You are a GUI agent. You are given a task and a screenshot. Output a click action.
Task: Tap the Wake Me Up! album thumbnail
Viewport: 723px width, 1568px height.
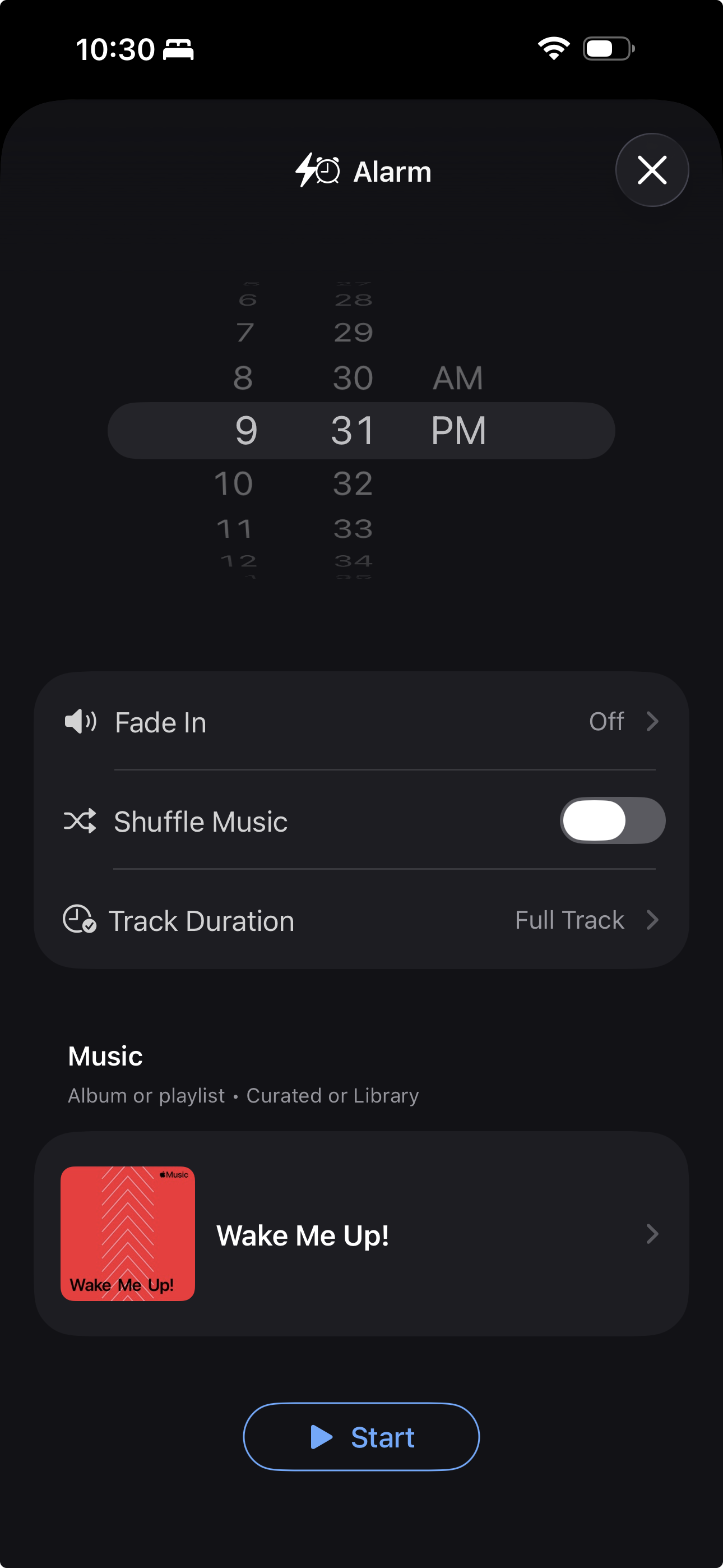[129, 1234]
